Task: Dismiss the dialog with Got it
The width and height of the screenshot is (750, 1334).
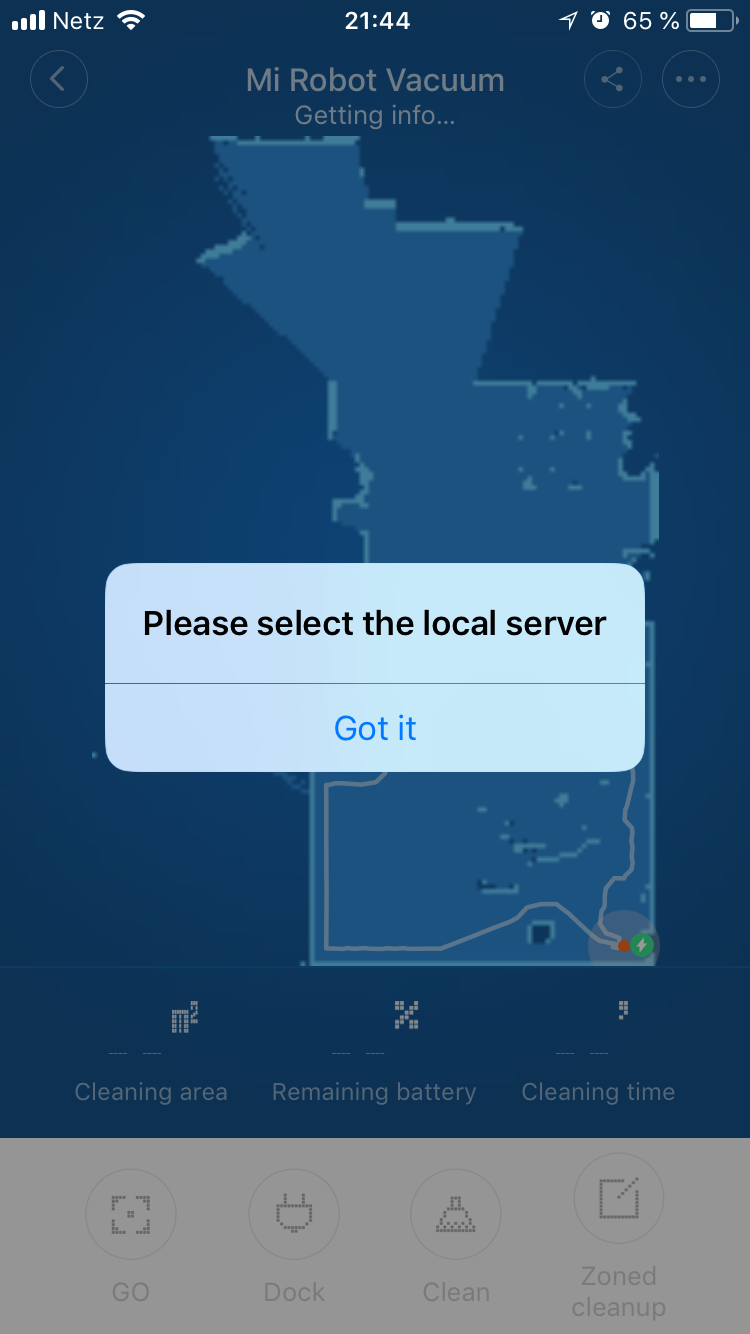Action: click(x=375, y=728)
